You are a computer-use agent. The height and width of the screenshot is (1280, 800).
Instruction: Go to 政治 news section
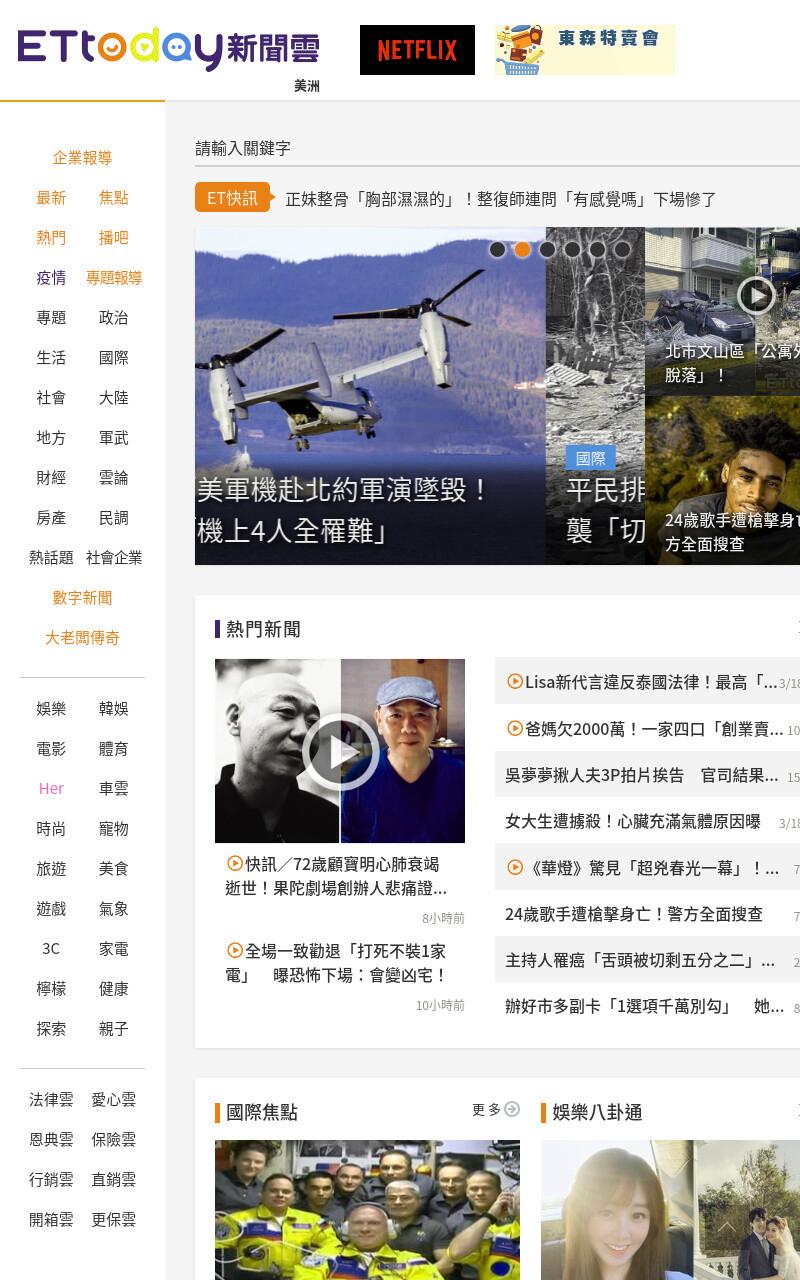pyautogui.click(x=113, y=318)
